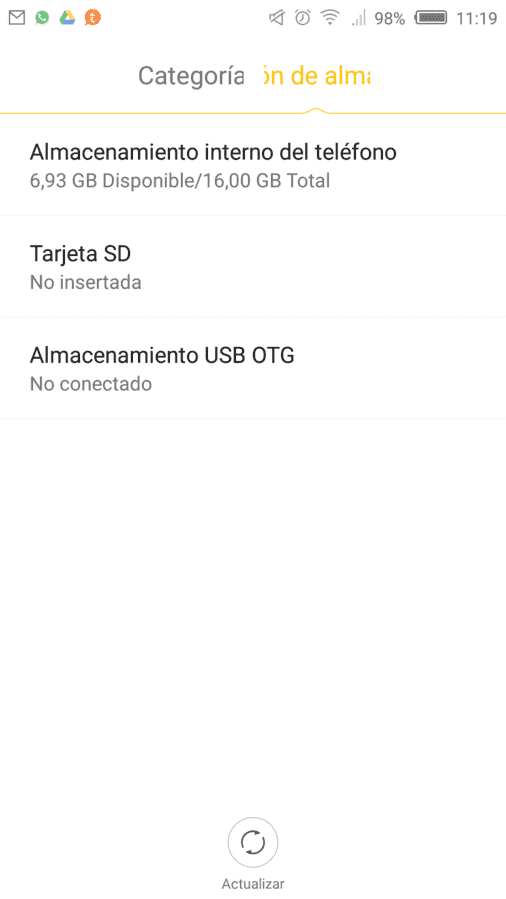
Task: Open the Tarjeta SD row
Action: [253, 267]
